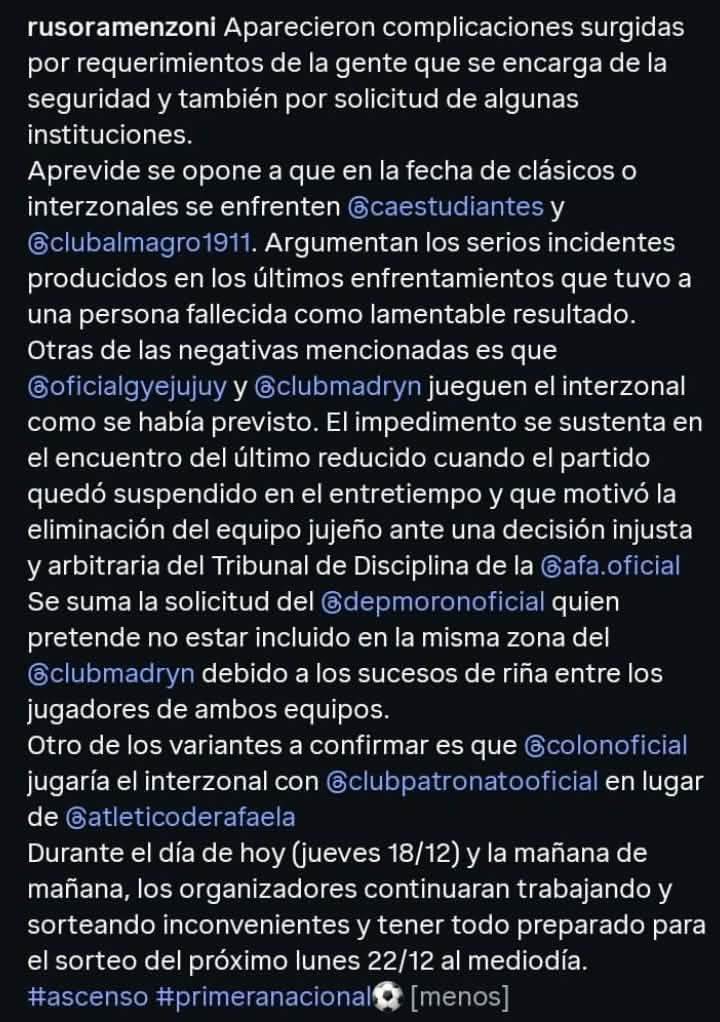Viewport: 720px width, 1022px height.
Task: Open the @depmoronoficial mention
Action: (433, 601)
